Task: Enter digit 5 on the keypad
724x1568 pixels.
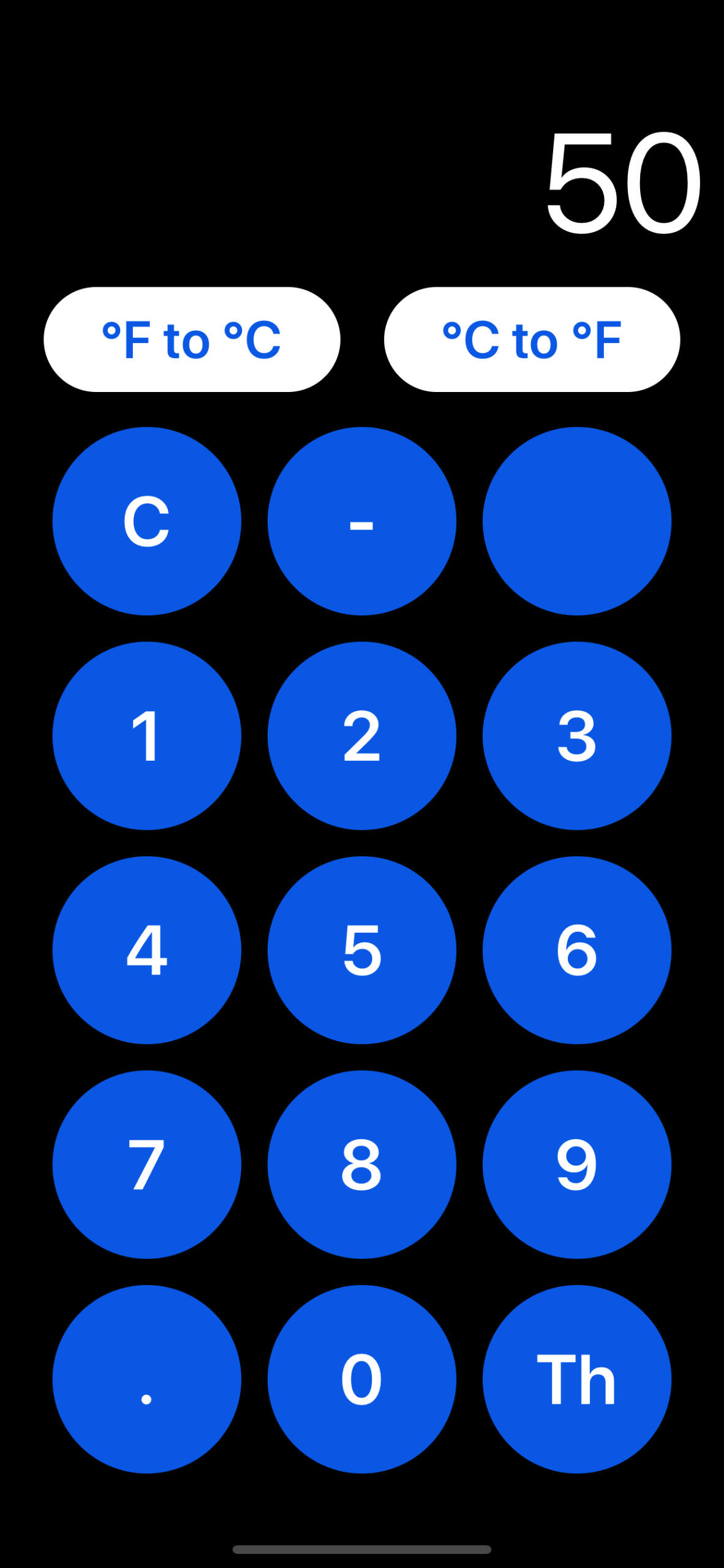Action: 361,950
